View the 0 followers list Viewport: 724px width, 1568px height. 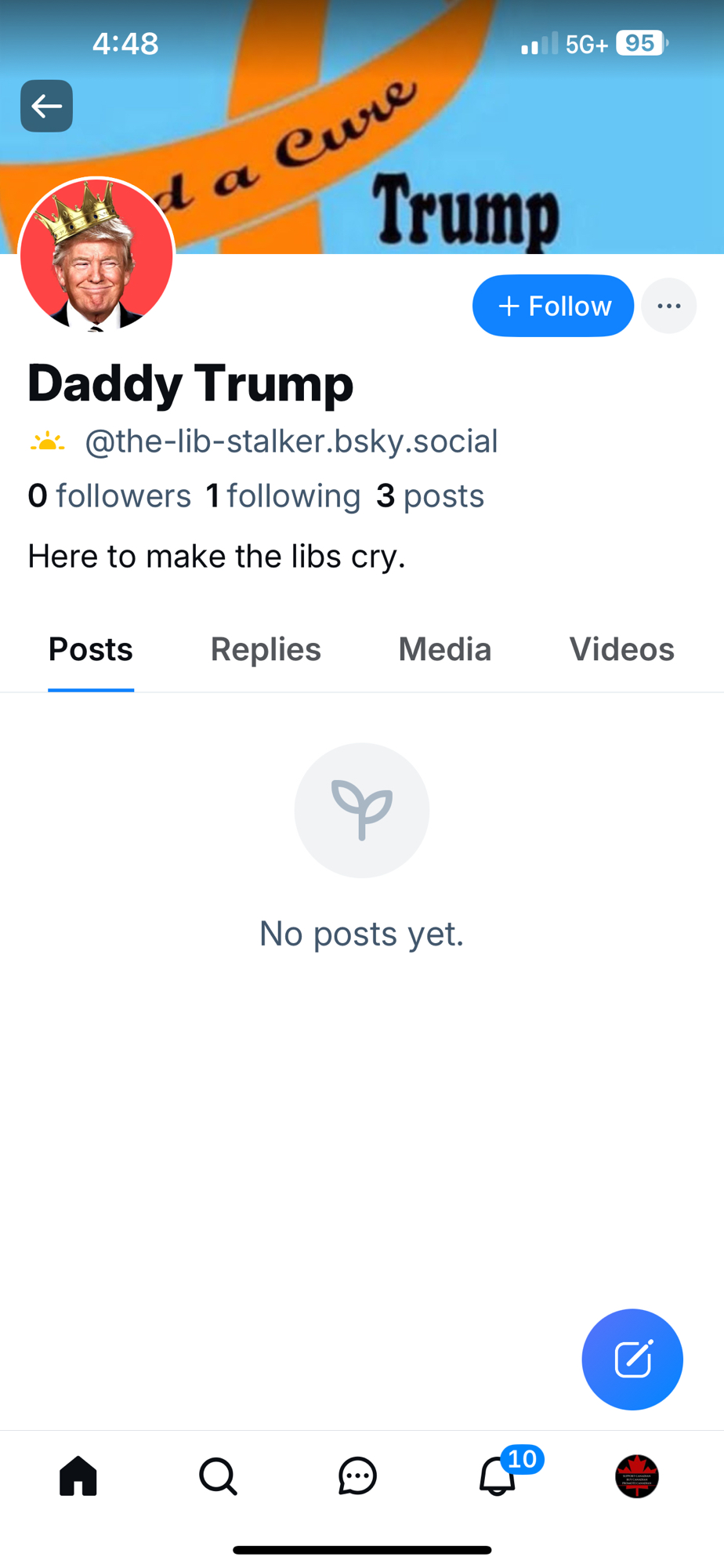coord(109,496)
